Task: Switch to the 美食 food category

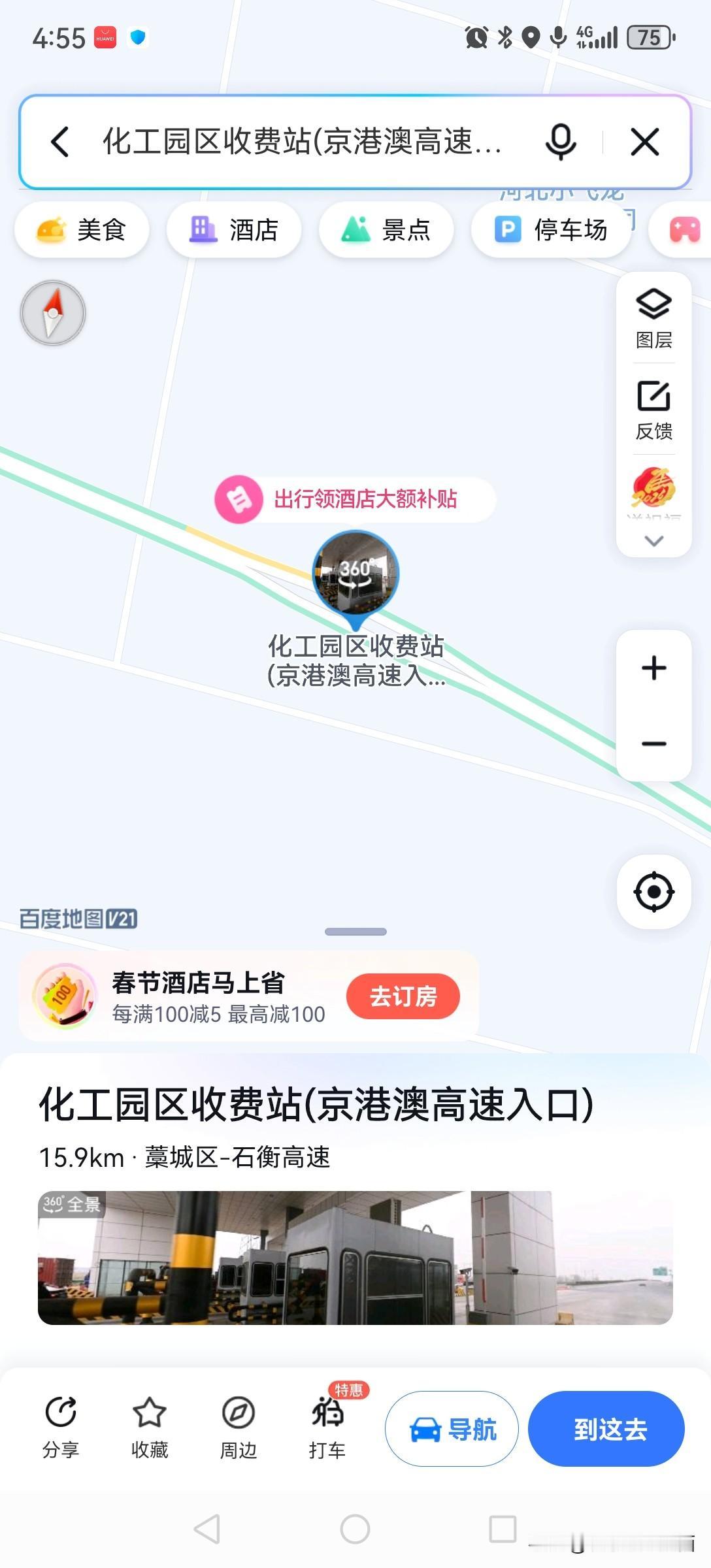Action: pos(81,229)
